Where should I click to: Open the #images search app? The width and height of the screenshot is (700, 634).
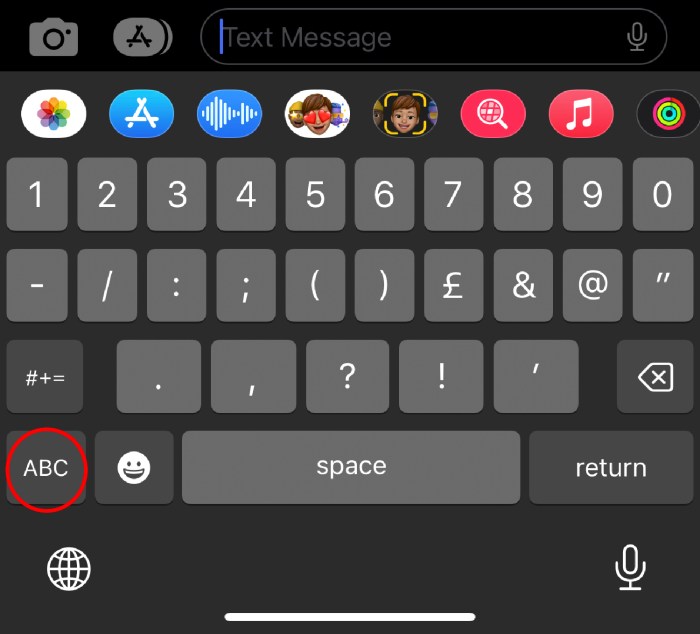(493, 114)
